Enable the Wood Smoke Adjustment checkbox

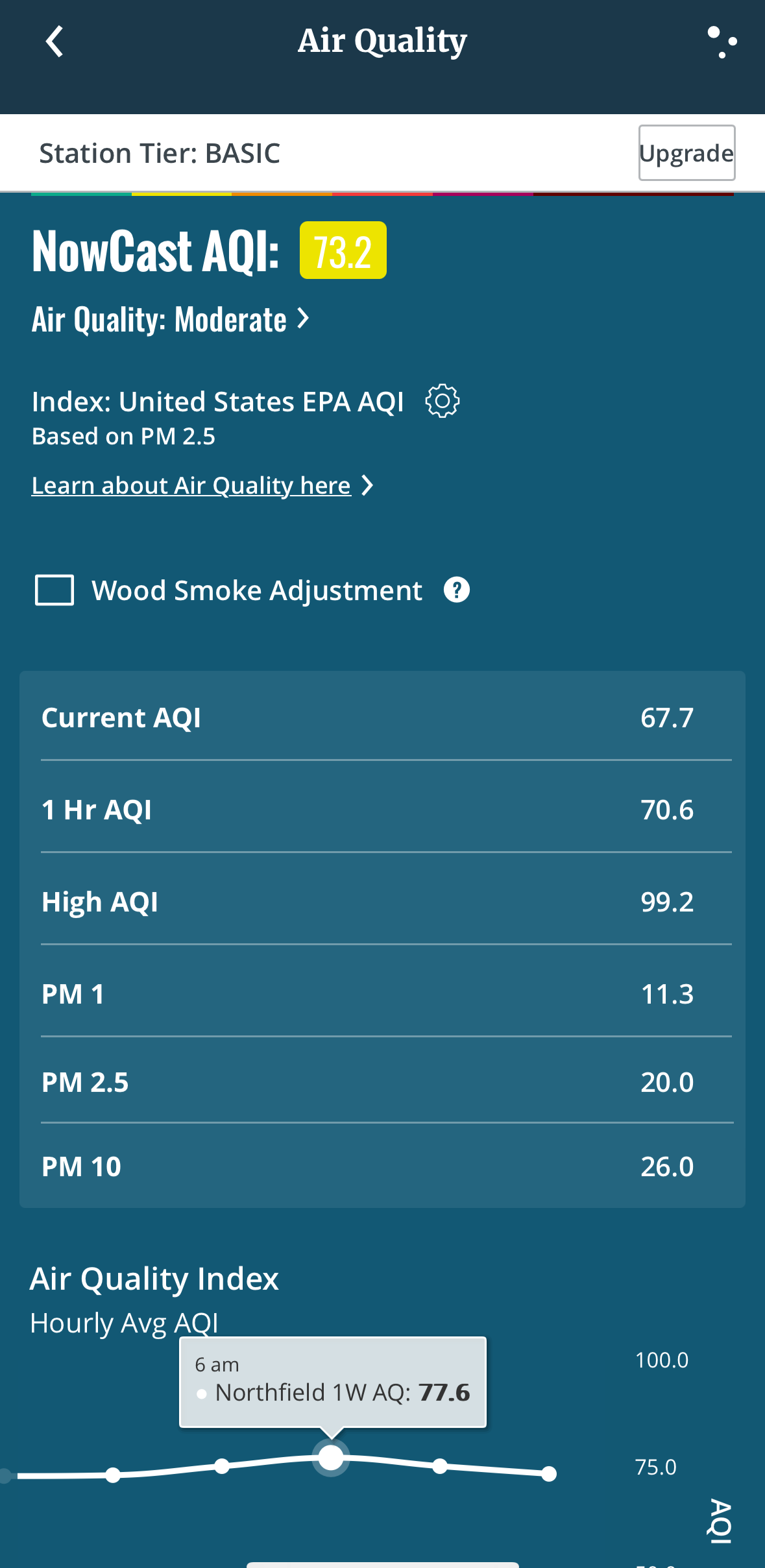pos(55,590)
